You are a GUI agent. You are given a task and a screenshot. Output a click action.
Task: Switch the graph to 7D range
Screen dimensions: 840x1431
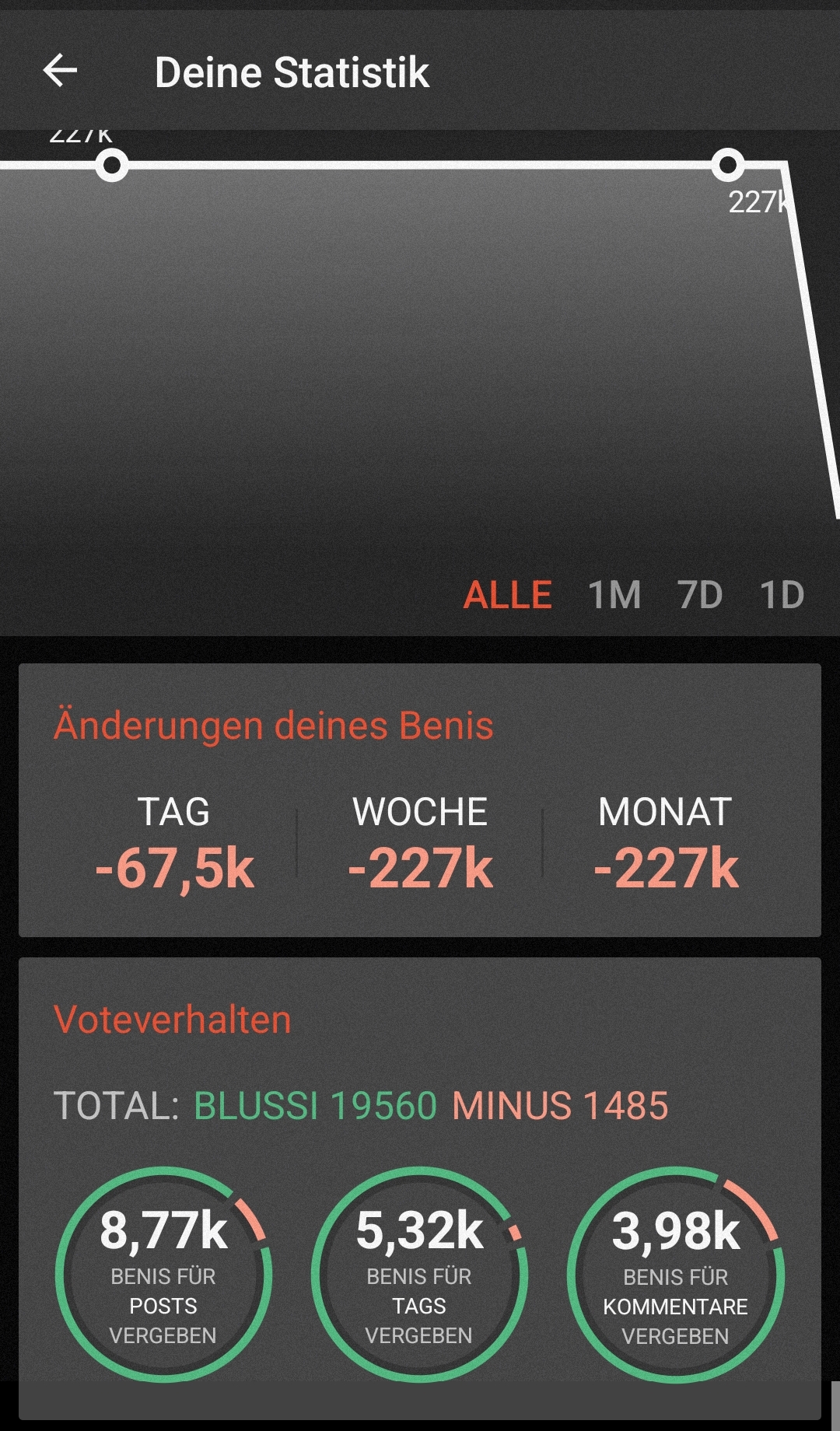(700, 596)
